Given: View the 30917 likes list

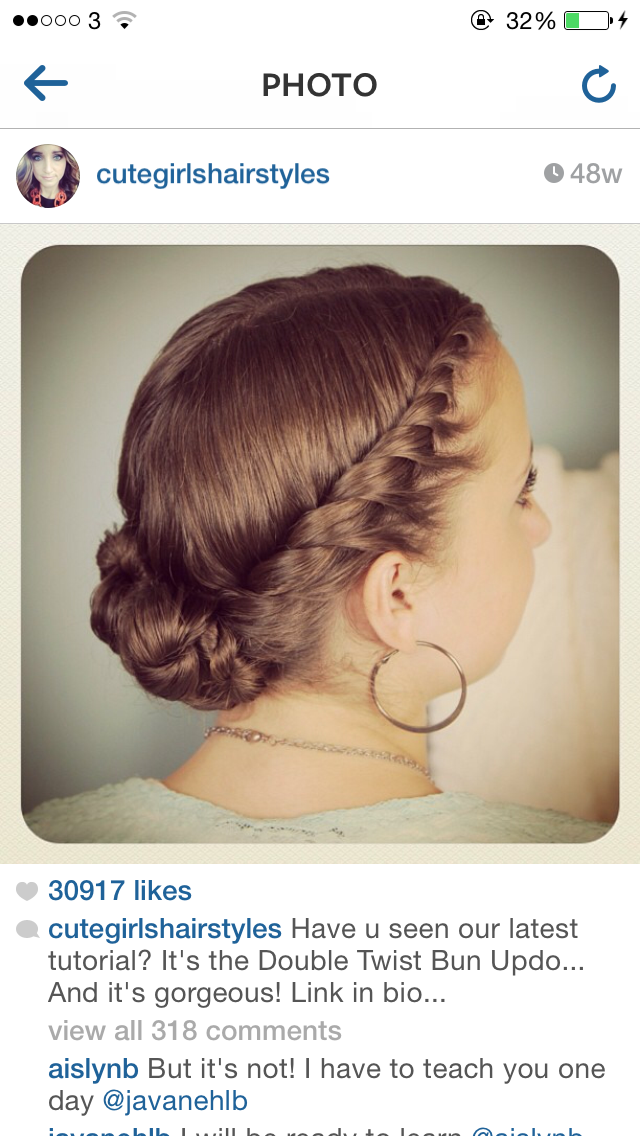Looking at the screenshot, I should click(120, 890).
